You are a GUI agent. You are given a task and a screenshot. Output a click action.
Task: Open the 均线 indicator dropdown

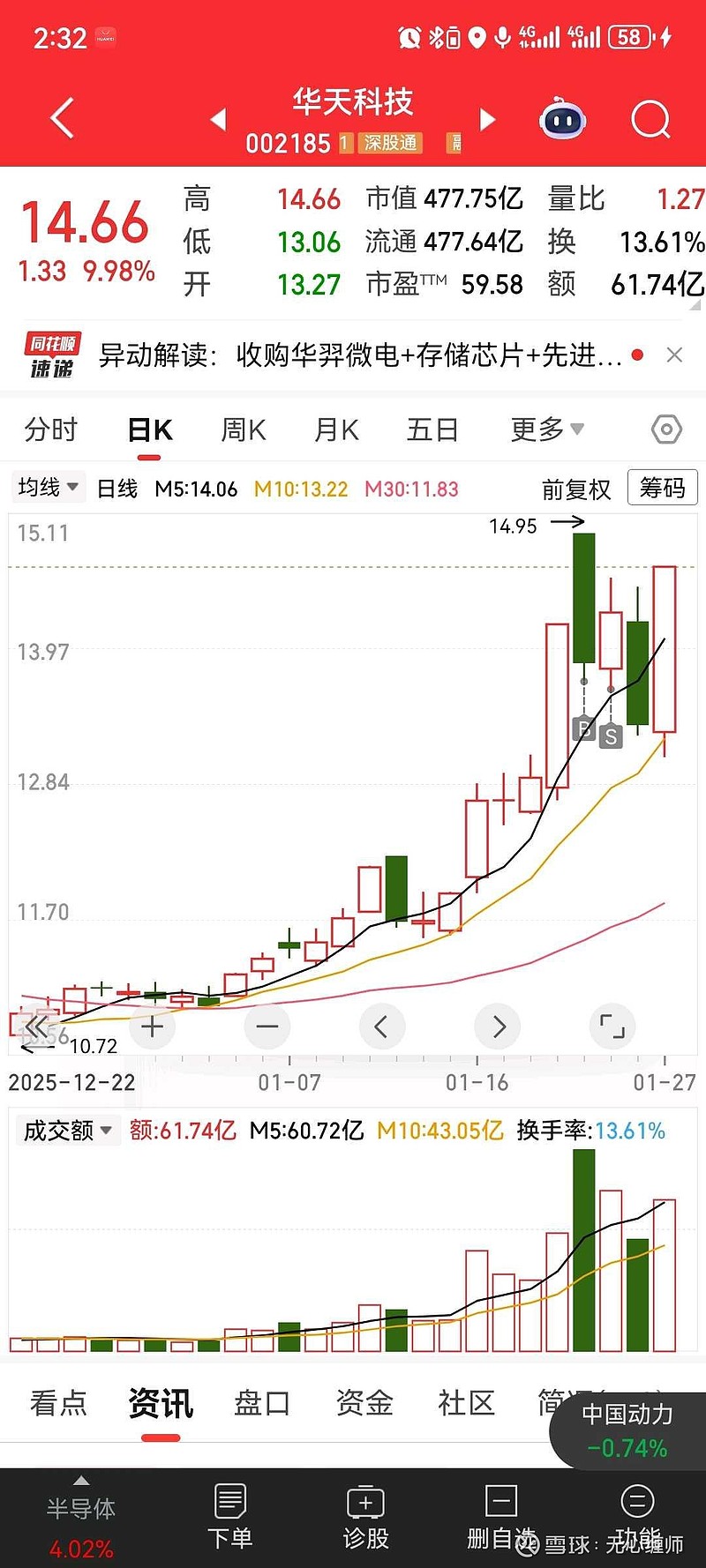pos(48,487)
